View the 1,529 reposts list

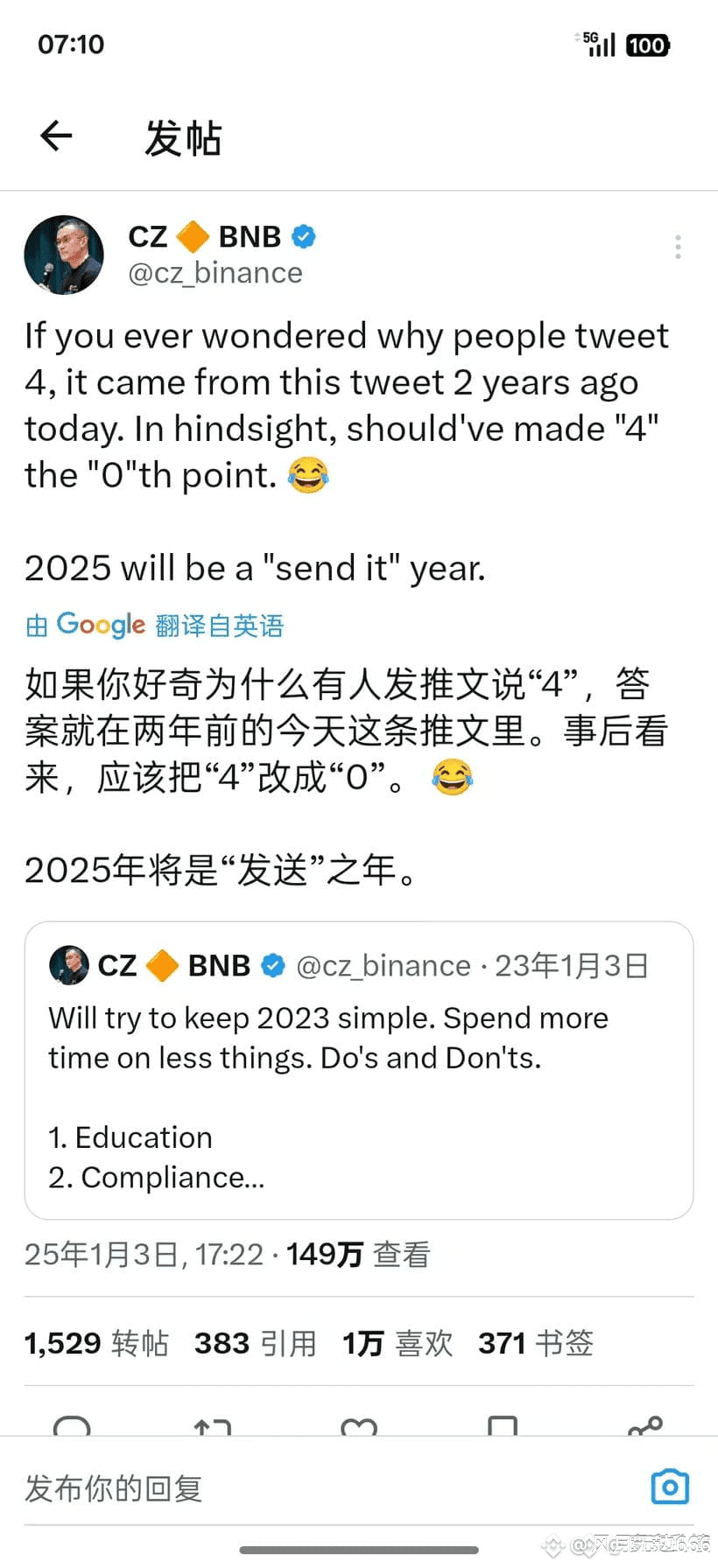click(x=96, y=1343)
